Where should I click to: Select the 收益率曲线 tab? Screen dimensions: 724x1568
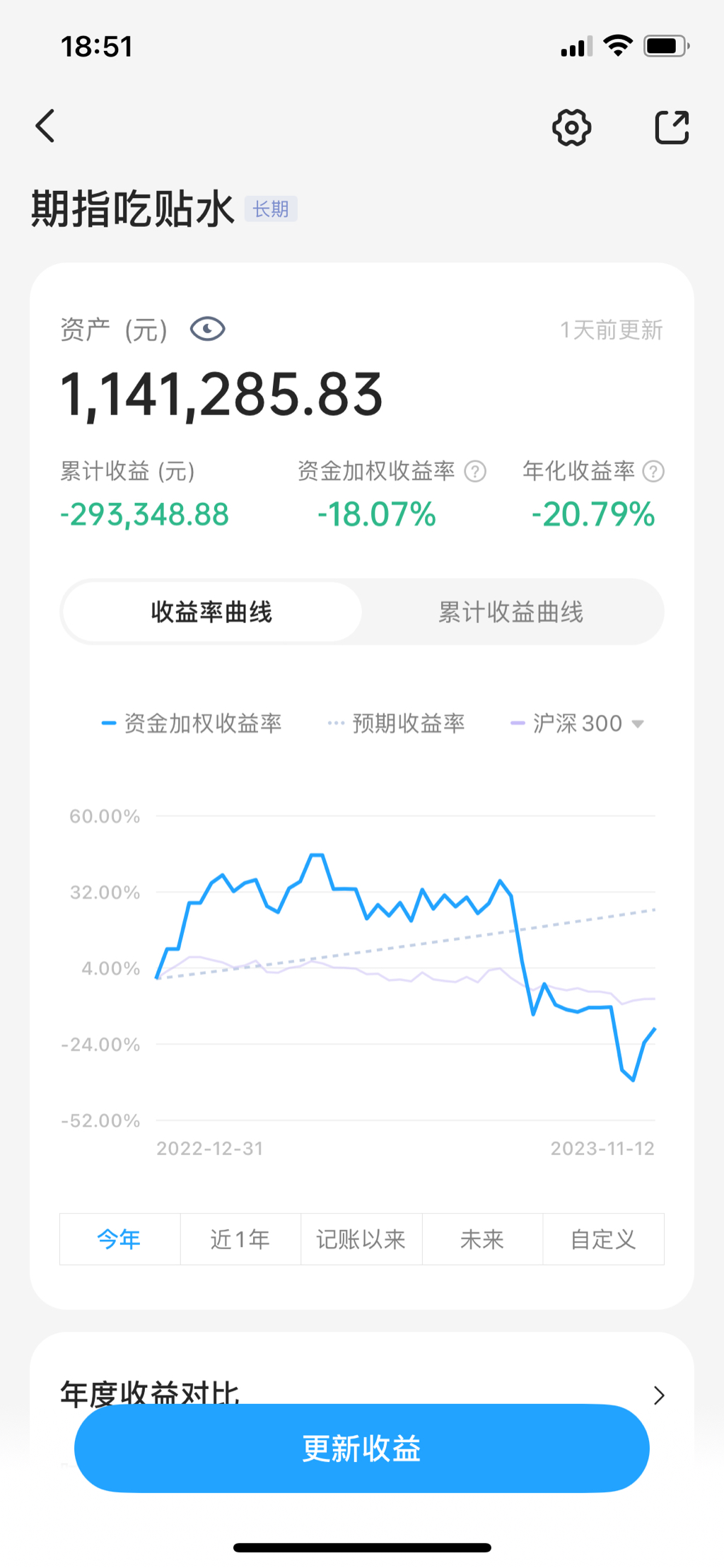tap(211, 612)
